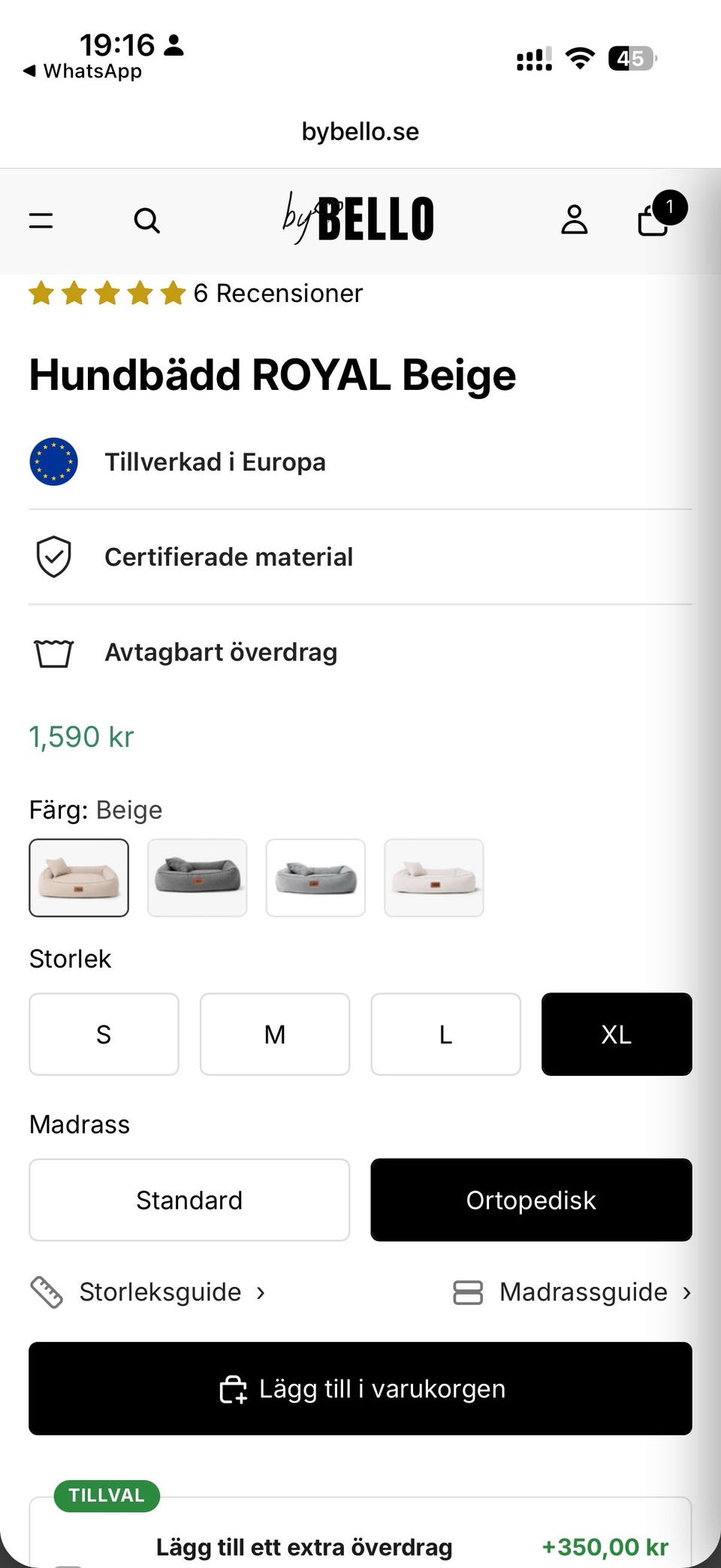Screen dimensions: 721x1568
Task: Open the Storleksguide
Action: pos(148,1292)
